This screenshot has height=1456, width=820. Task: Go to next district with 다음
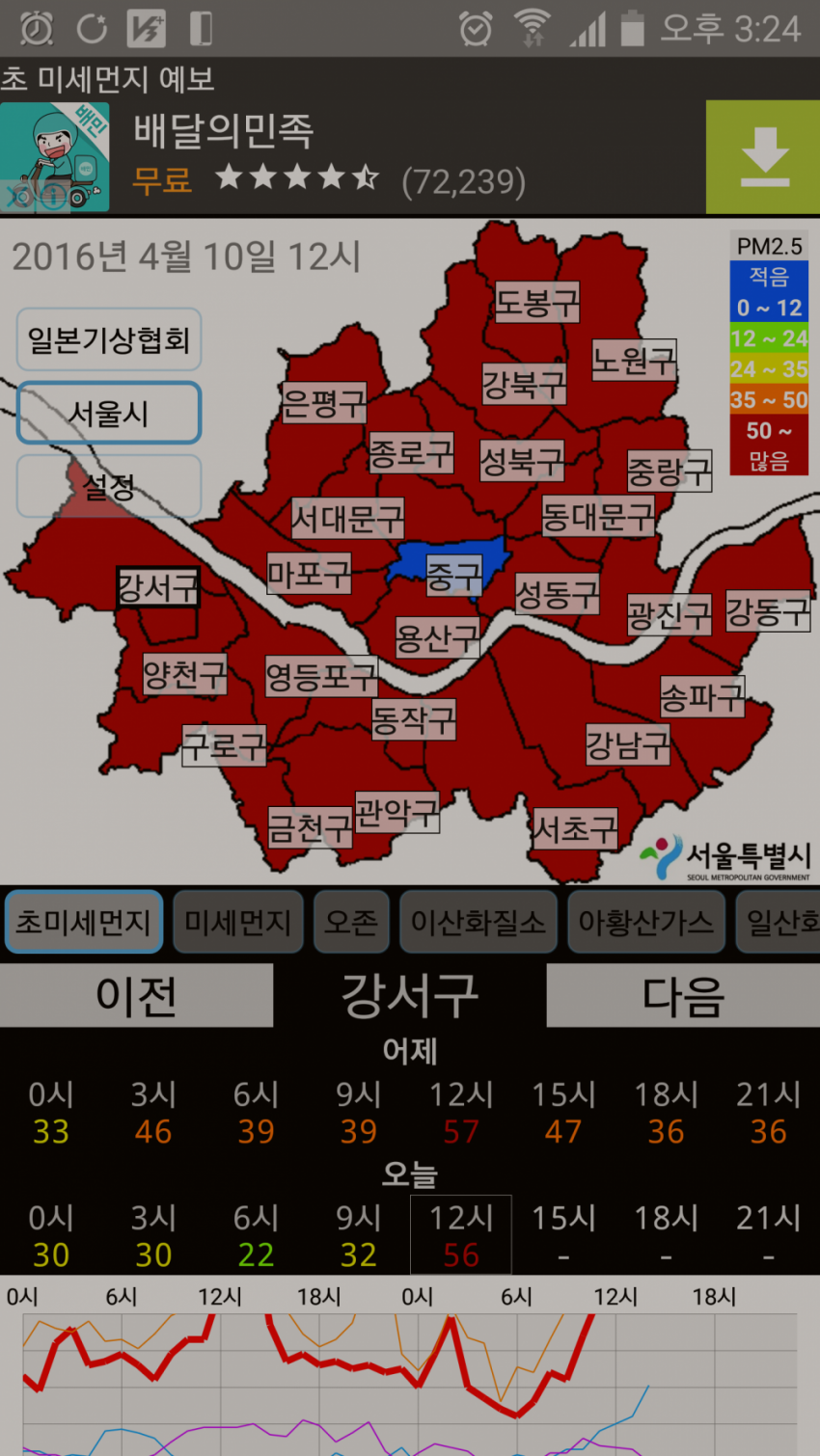[683, 995]
